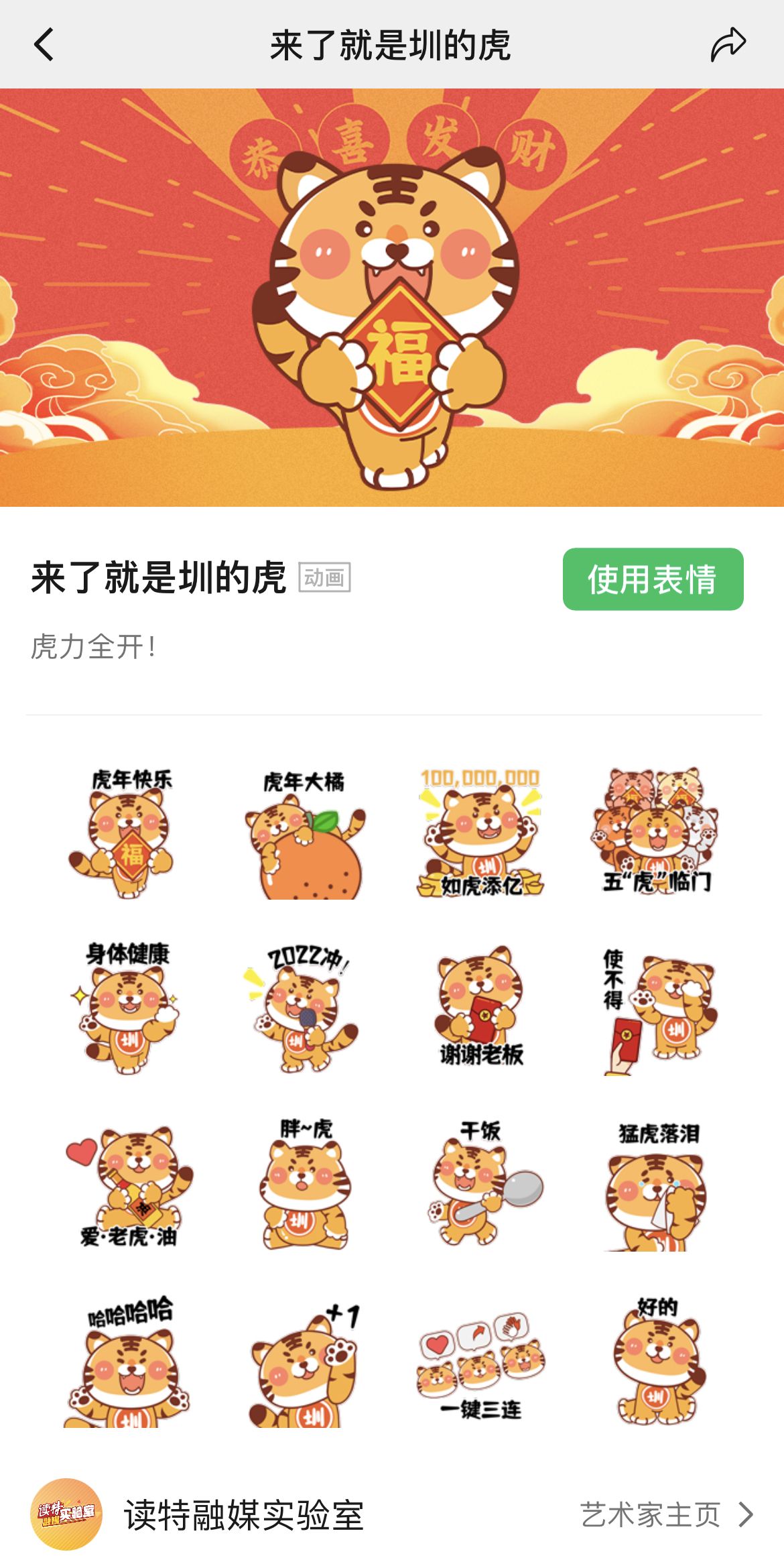
Task: Tap the 使用表情 button
Action: coord(653,579)
